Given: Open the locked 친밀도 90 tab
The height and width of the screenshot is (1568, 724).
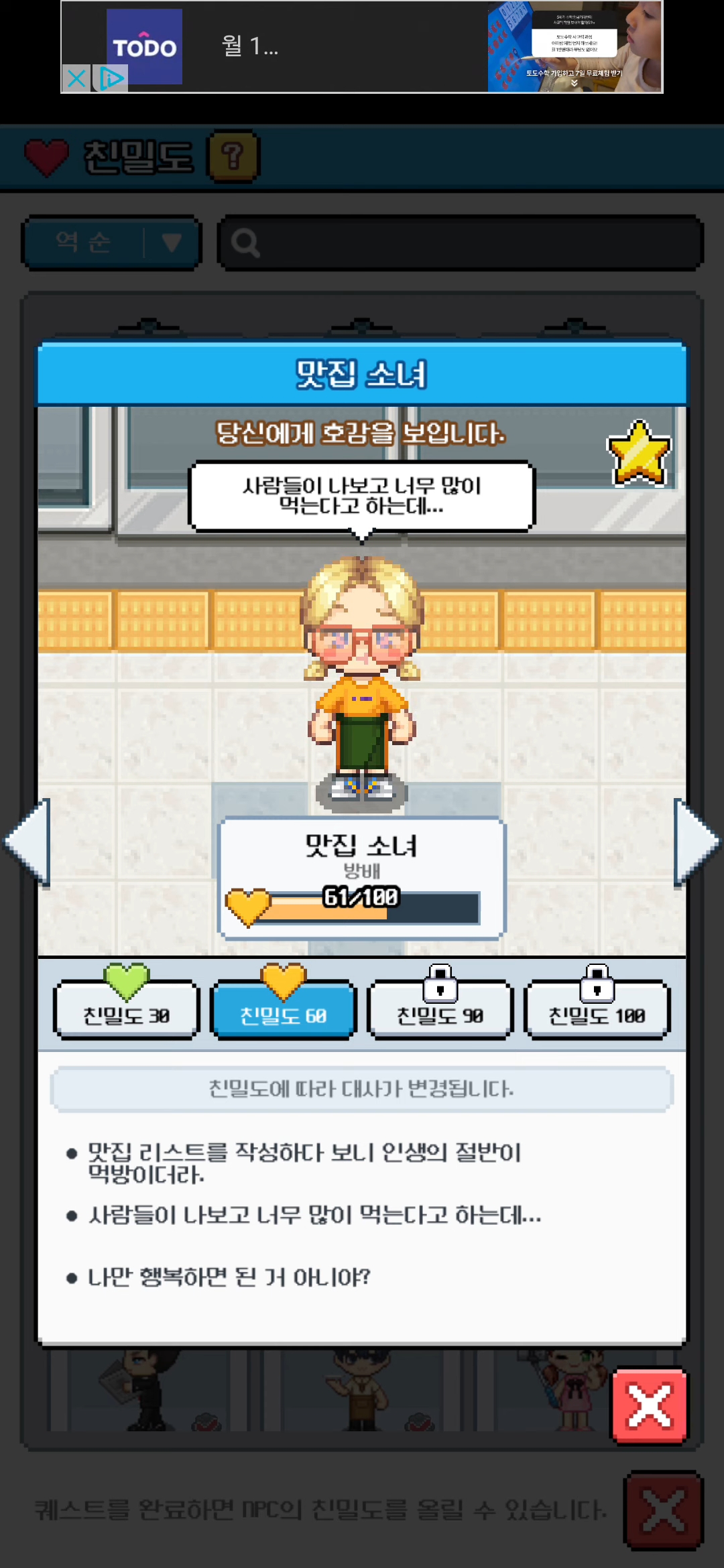Looking at the screenshot, I should pyautogui.click(x=440, y=1010).
